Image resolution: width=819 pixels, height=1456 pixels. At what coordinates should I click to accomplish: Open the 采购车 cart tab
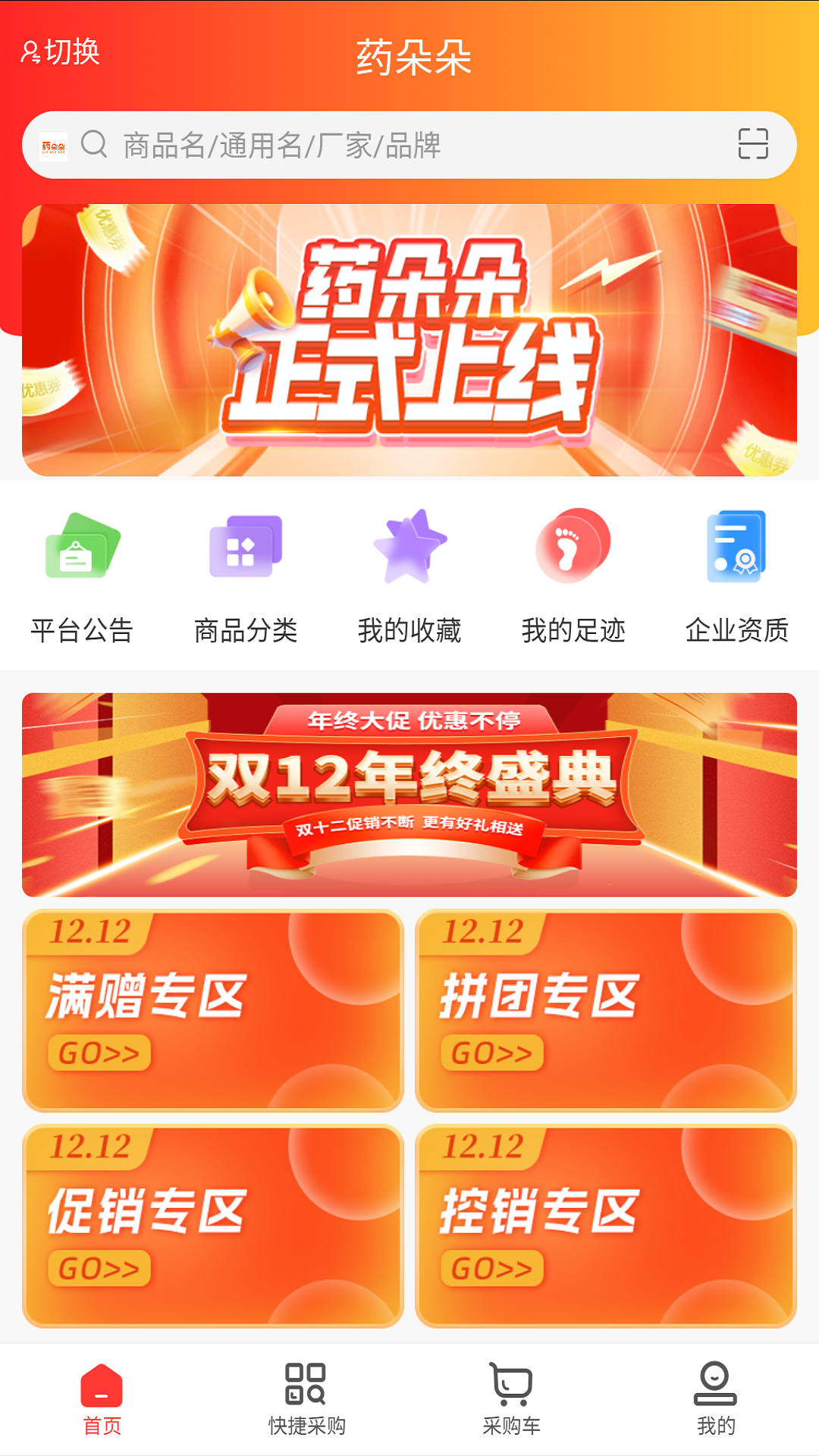pyautogui.click(x=511, y=1400)
